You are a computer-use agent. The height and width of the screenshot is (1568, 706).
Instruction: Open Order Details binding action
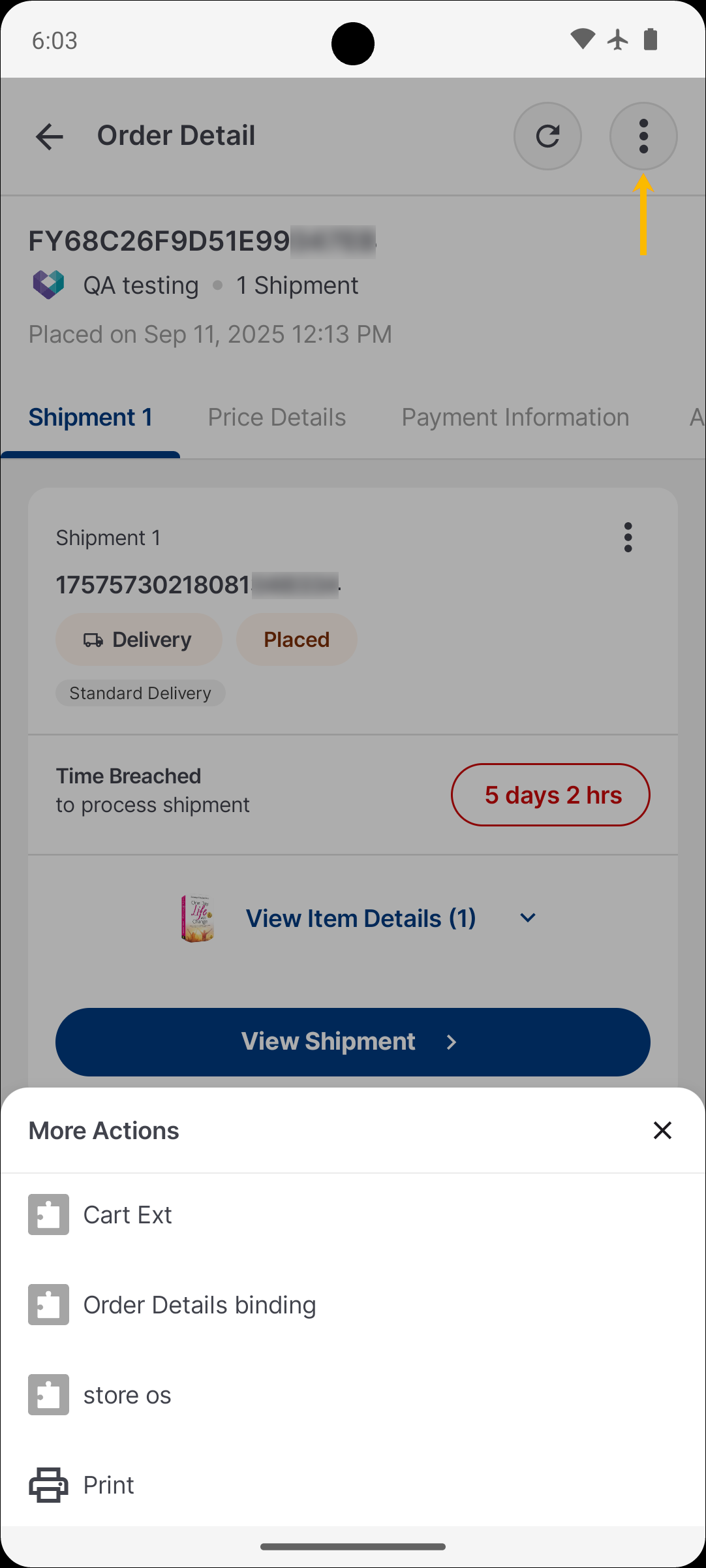pos(199,1305)
